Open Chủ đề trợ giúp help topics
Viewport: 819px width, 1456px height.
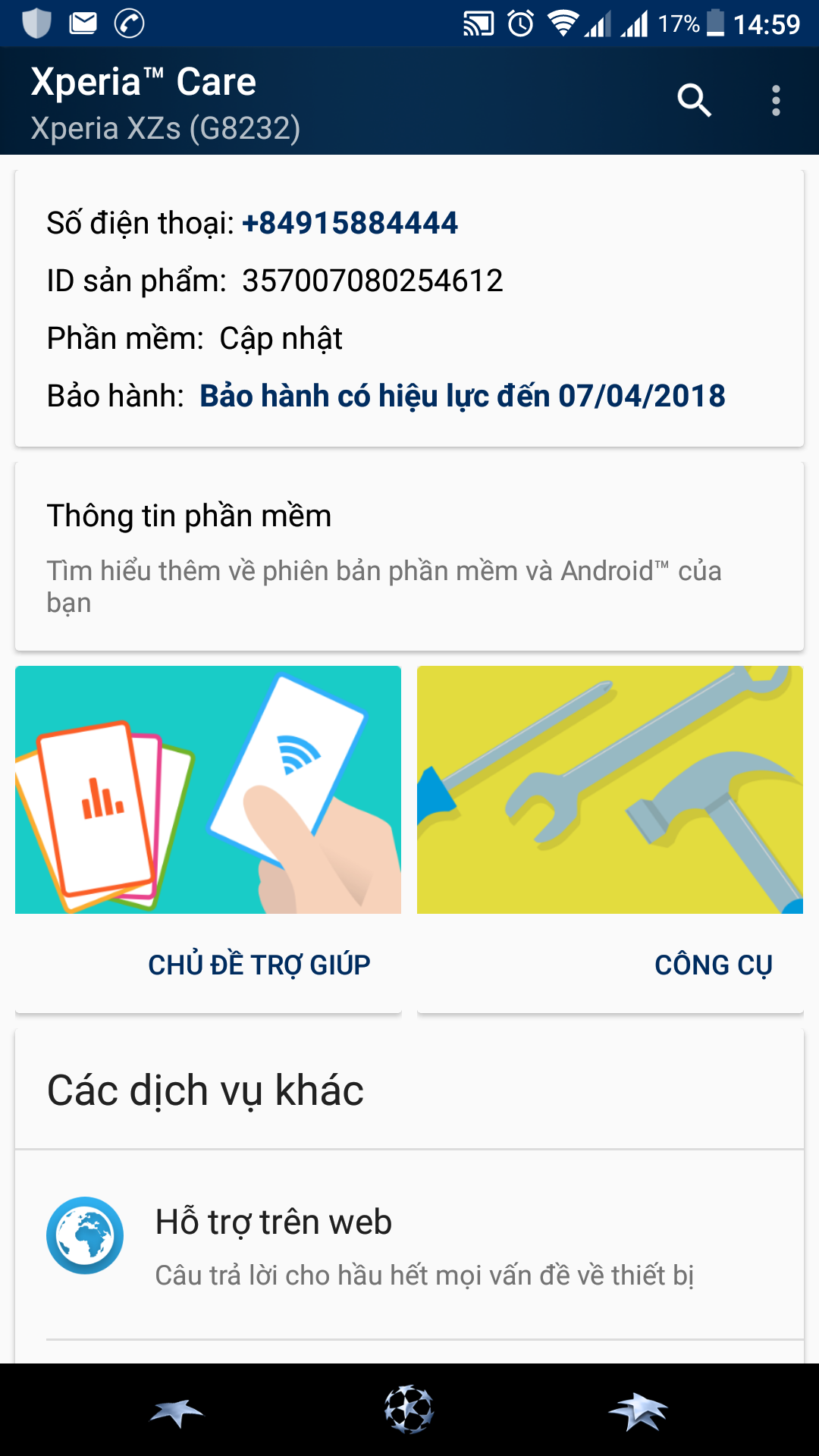tap(209, 838)
